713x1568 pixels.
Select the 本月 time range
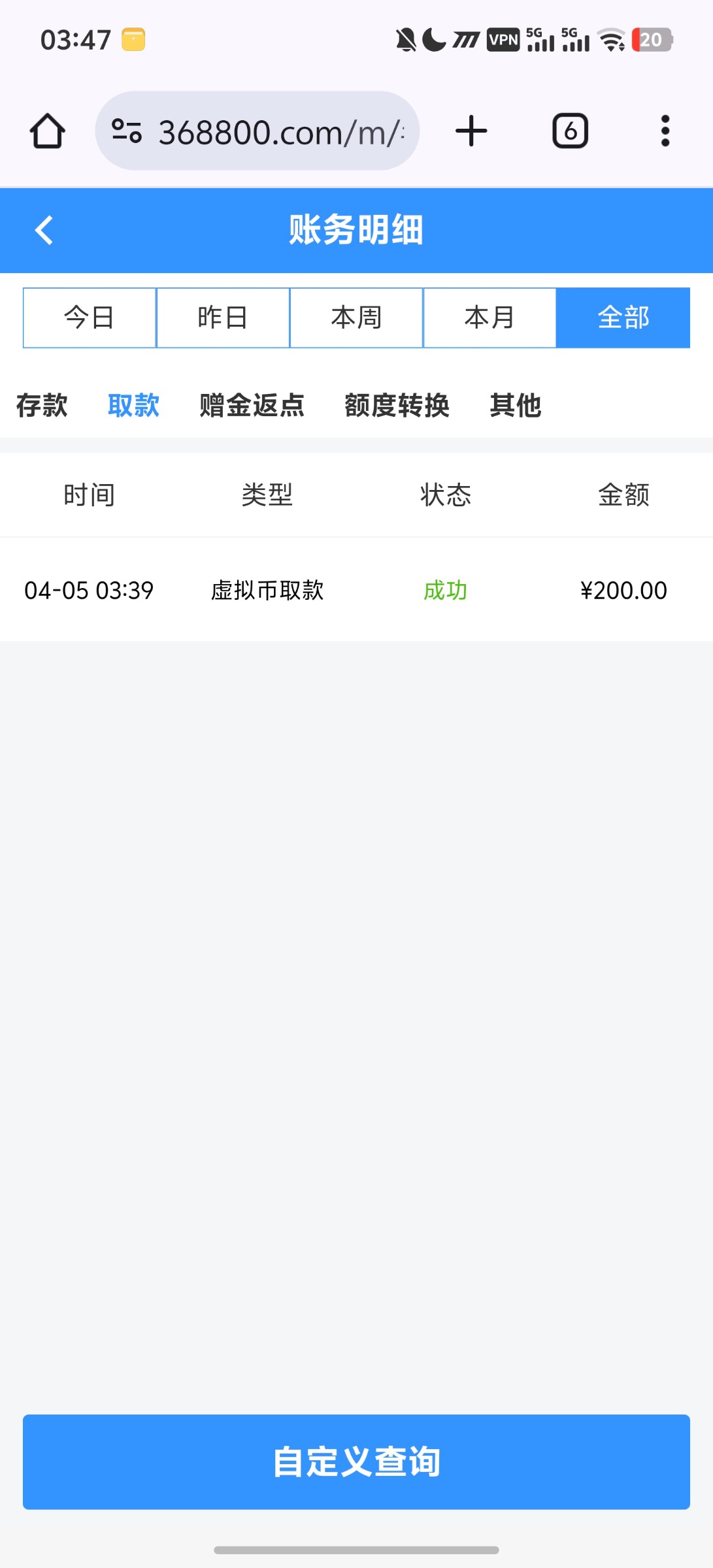coord(489,318)
